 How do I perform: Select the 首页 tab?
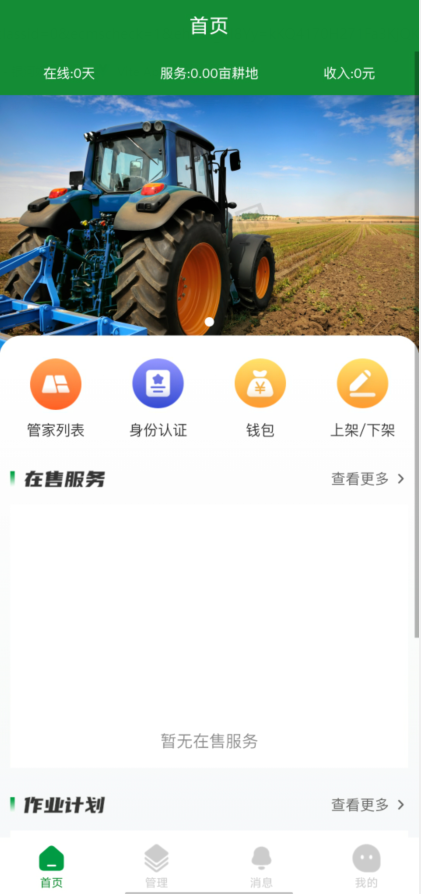point(51,867)
